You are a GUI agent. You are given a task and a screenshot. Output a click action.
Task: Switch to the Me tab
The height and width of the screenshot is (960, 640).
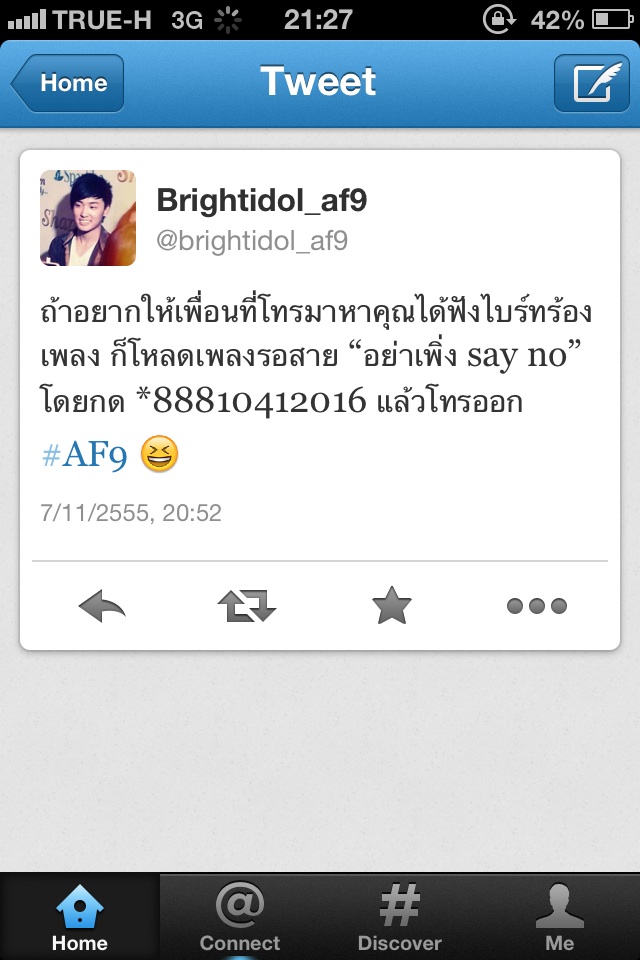click(560, 916)
